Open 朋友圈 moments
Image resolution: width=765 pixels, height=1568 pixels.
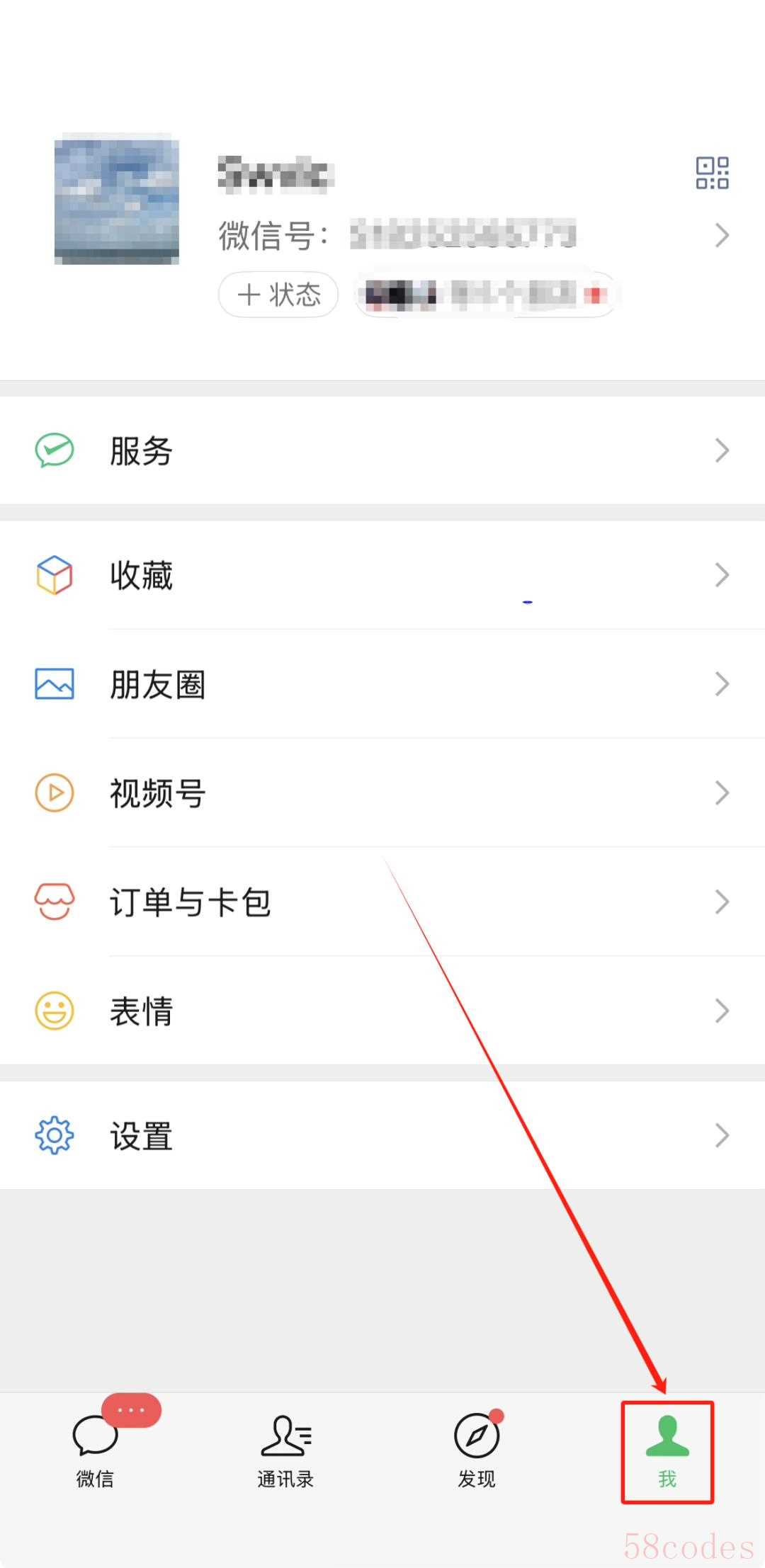click(382, 684)
